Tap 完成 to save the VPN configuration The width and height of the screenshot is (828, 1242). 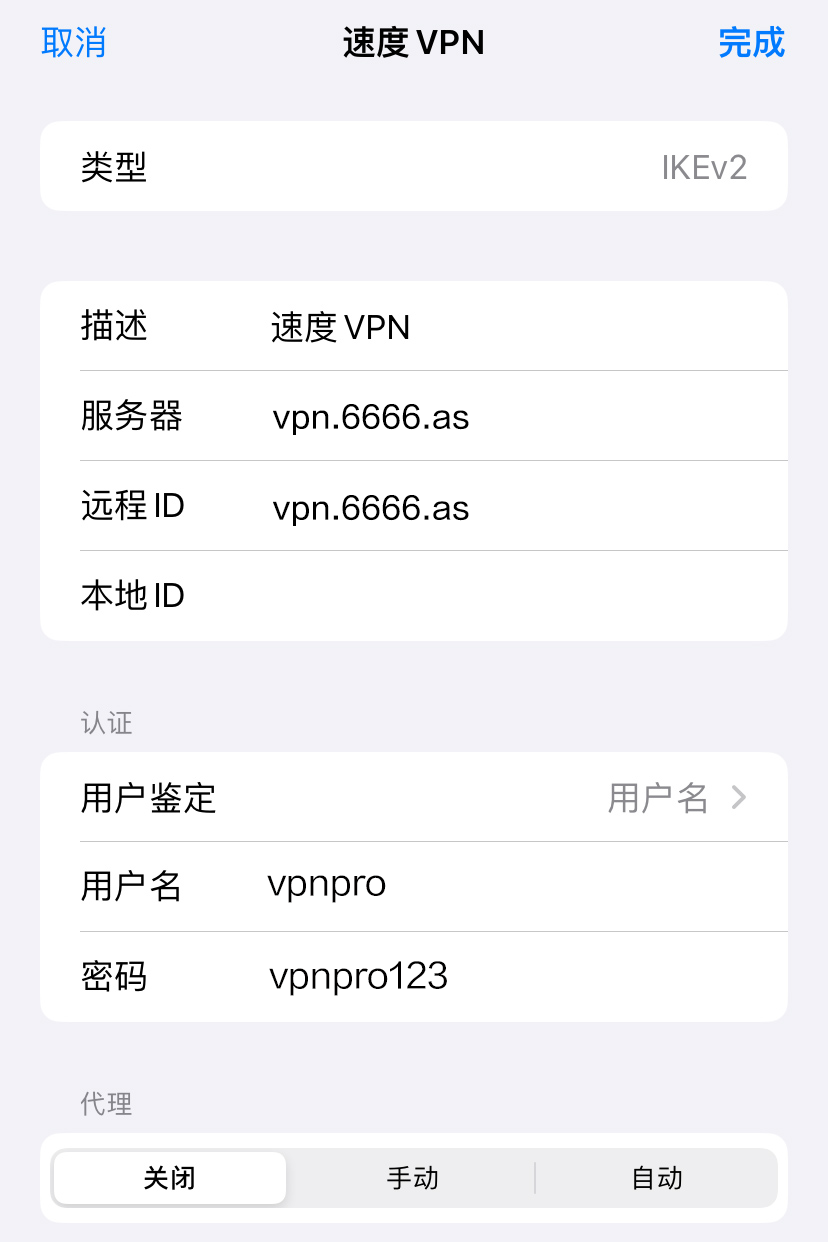click(x=751, y=43)
